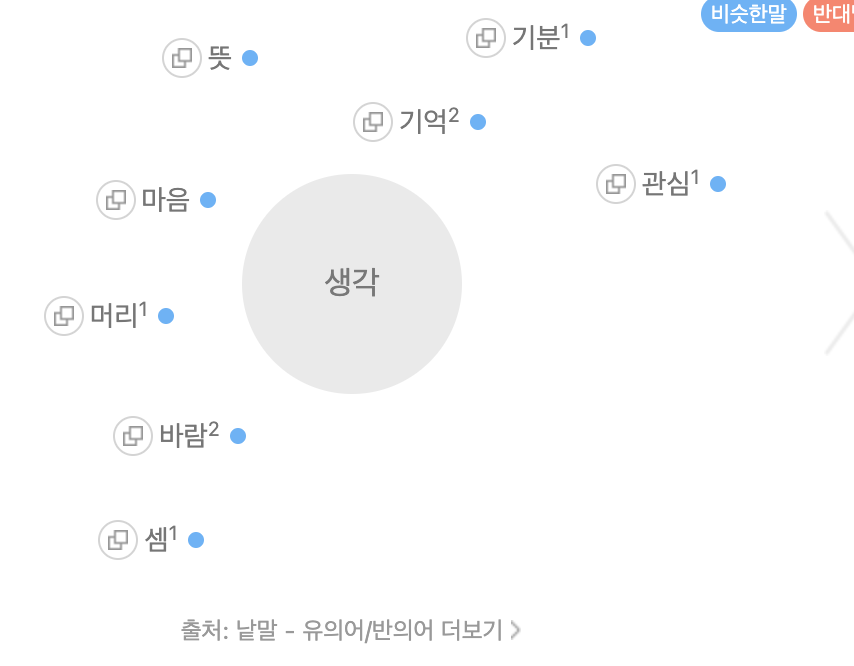Tap the central word 생각

coord(352,284)
